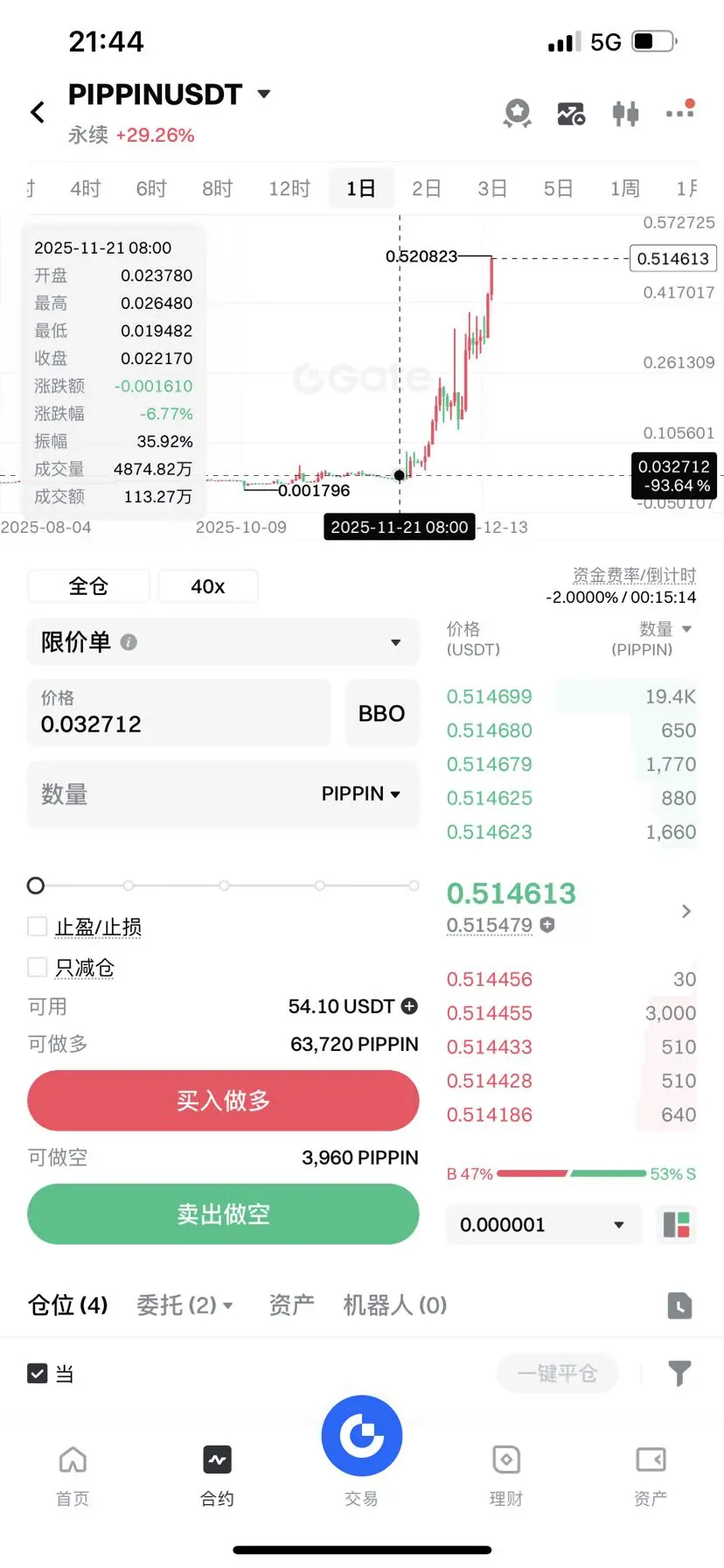Tap 买入做多 to open long
The width and height of the screenshot is (724, 1568).
pos(223,1101)
